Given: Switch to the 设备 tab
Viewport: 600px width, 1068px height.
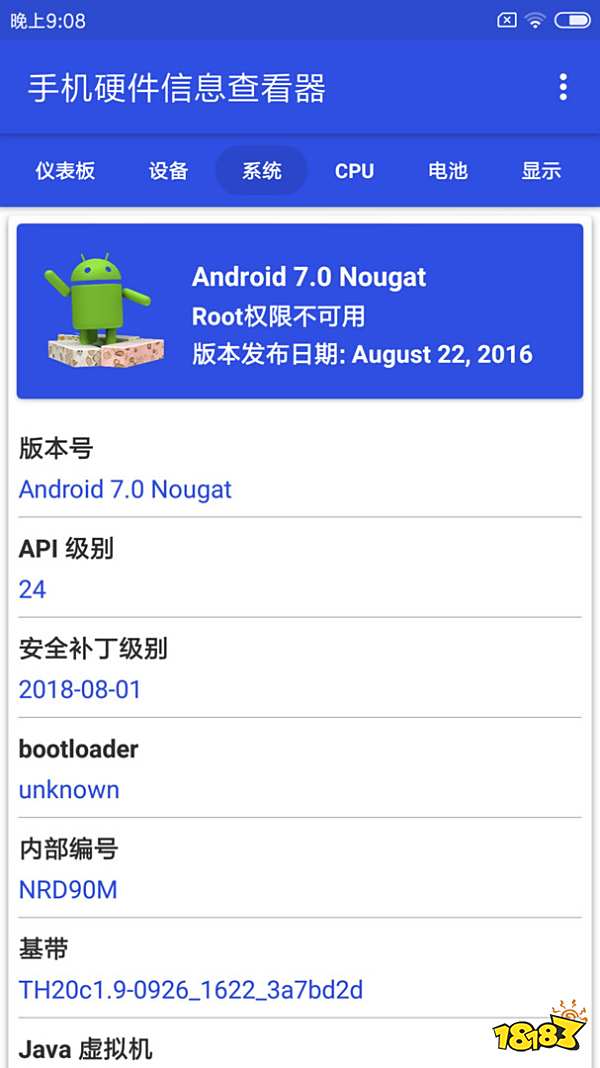Looking at the screenshot, I should click(168, 171).
